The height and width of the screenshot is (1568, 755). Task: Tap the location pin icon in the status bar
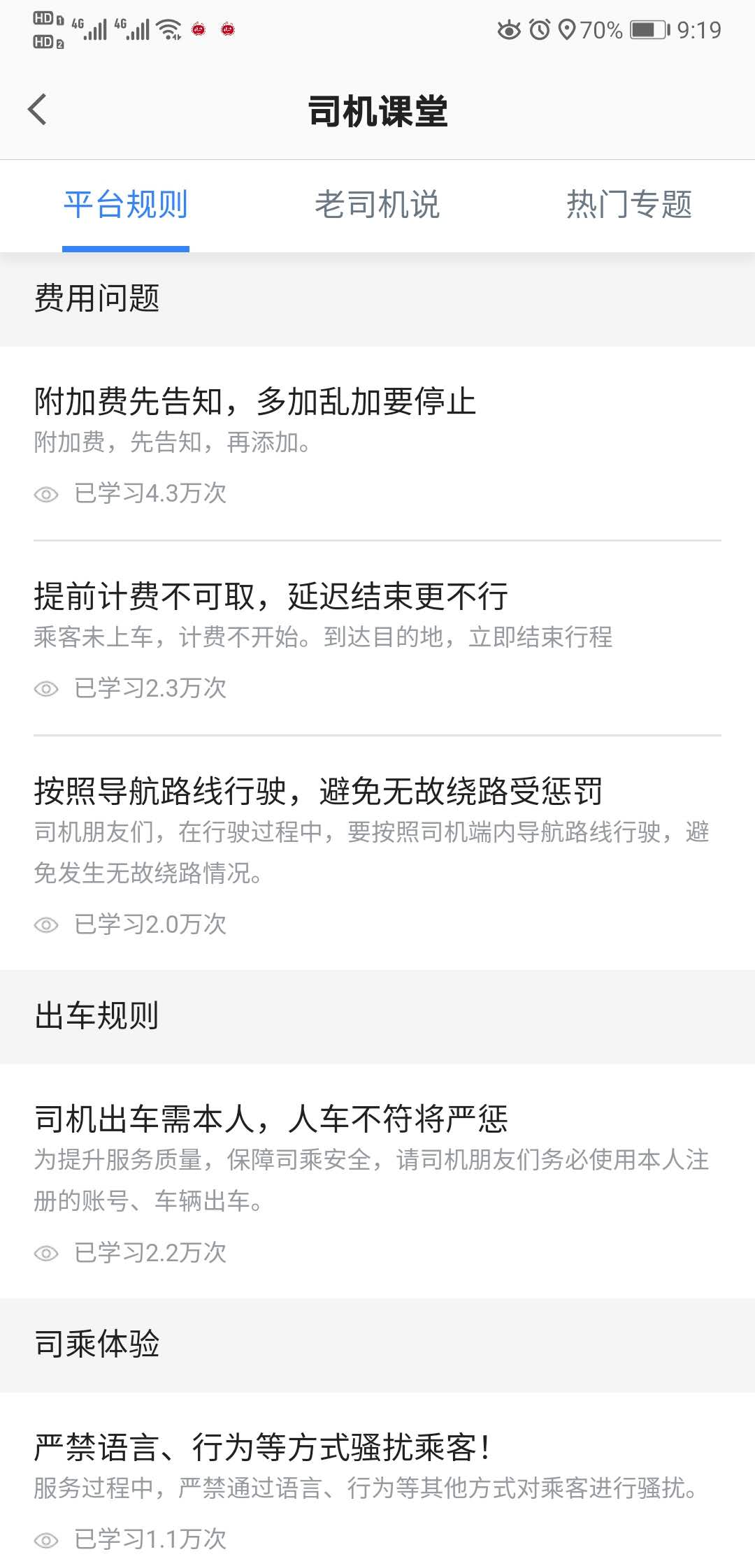click(568, 29)
